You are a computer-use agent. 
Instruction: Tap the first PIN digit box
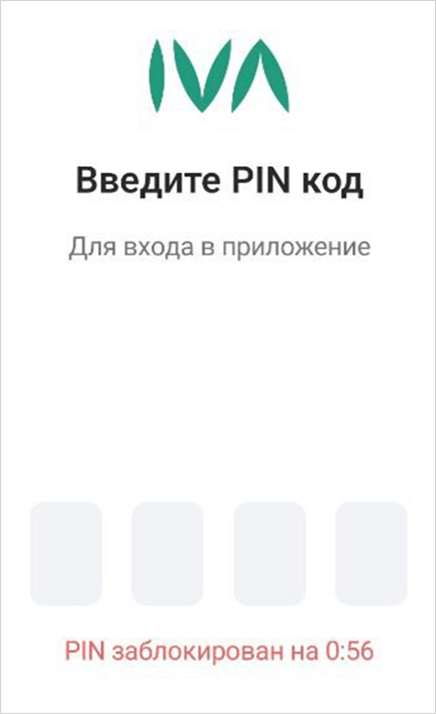tap(66, 553)
